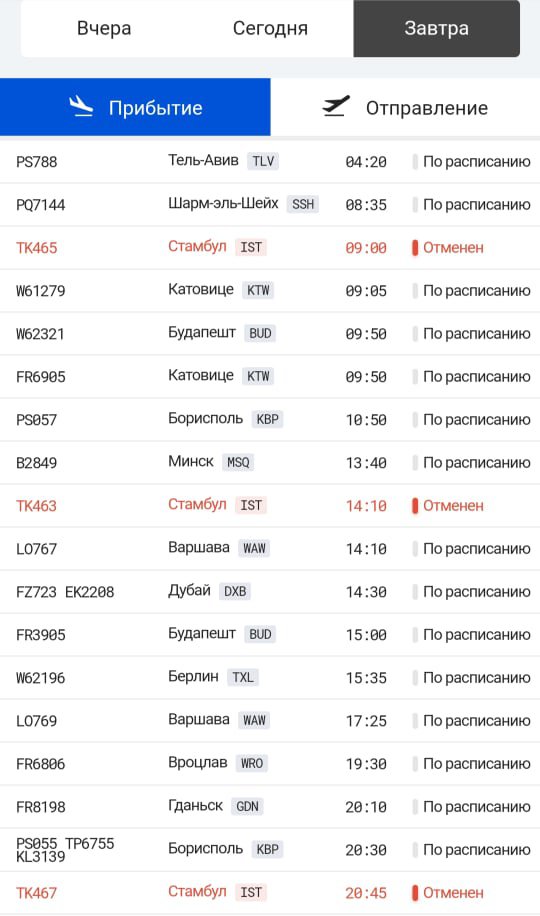The image size is (540, 916).
Task: Open the Прибытие arrivals tab
Action: click(135, 107)
